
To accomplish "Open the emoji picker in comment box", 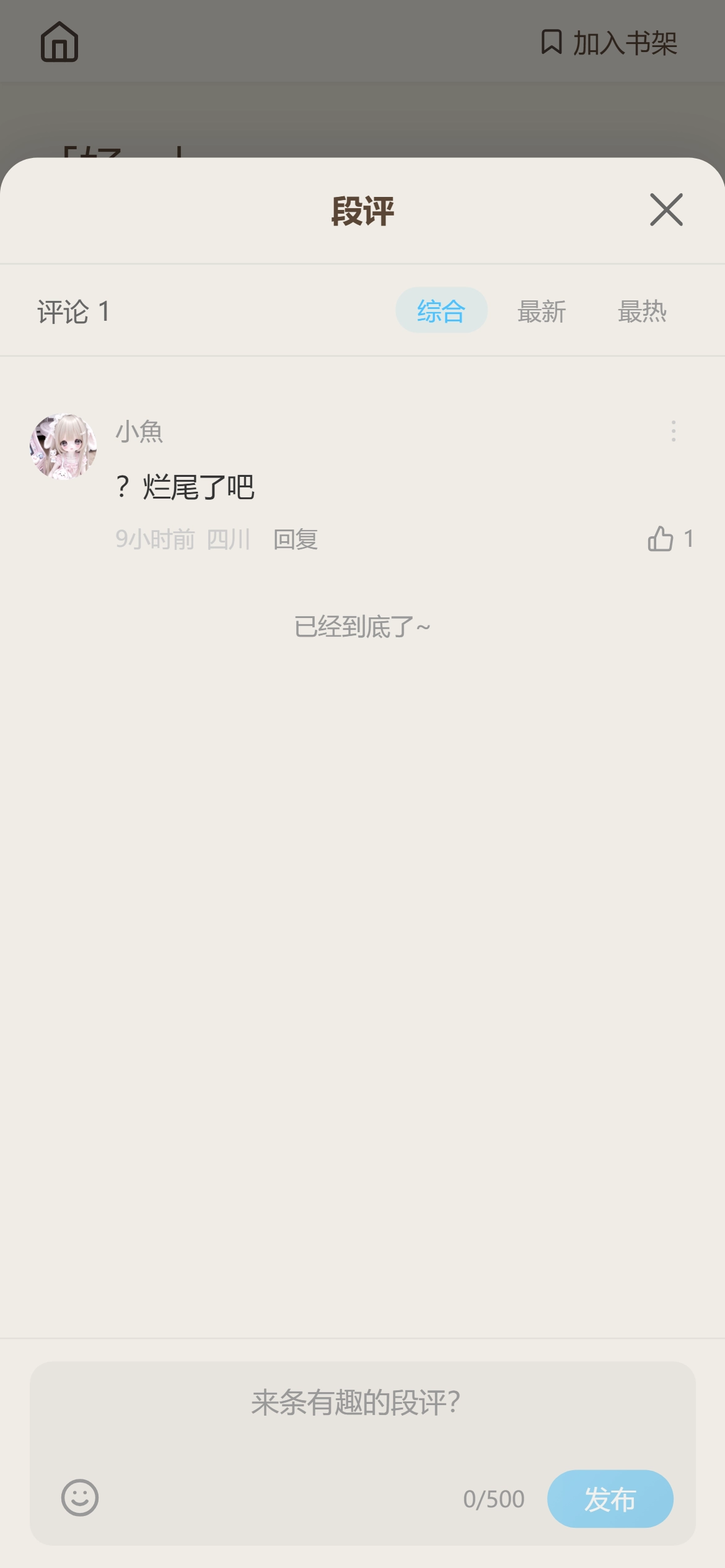I will click(x=79, y=1499).
